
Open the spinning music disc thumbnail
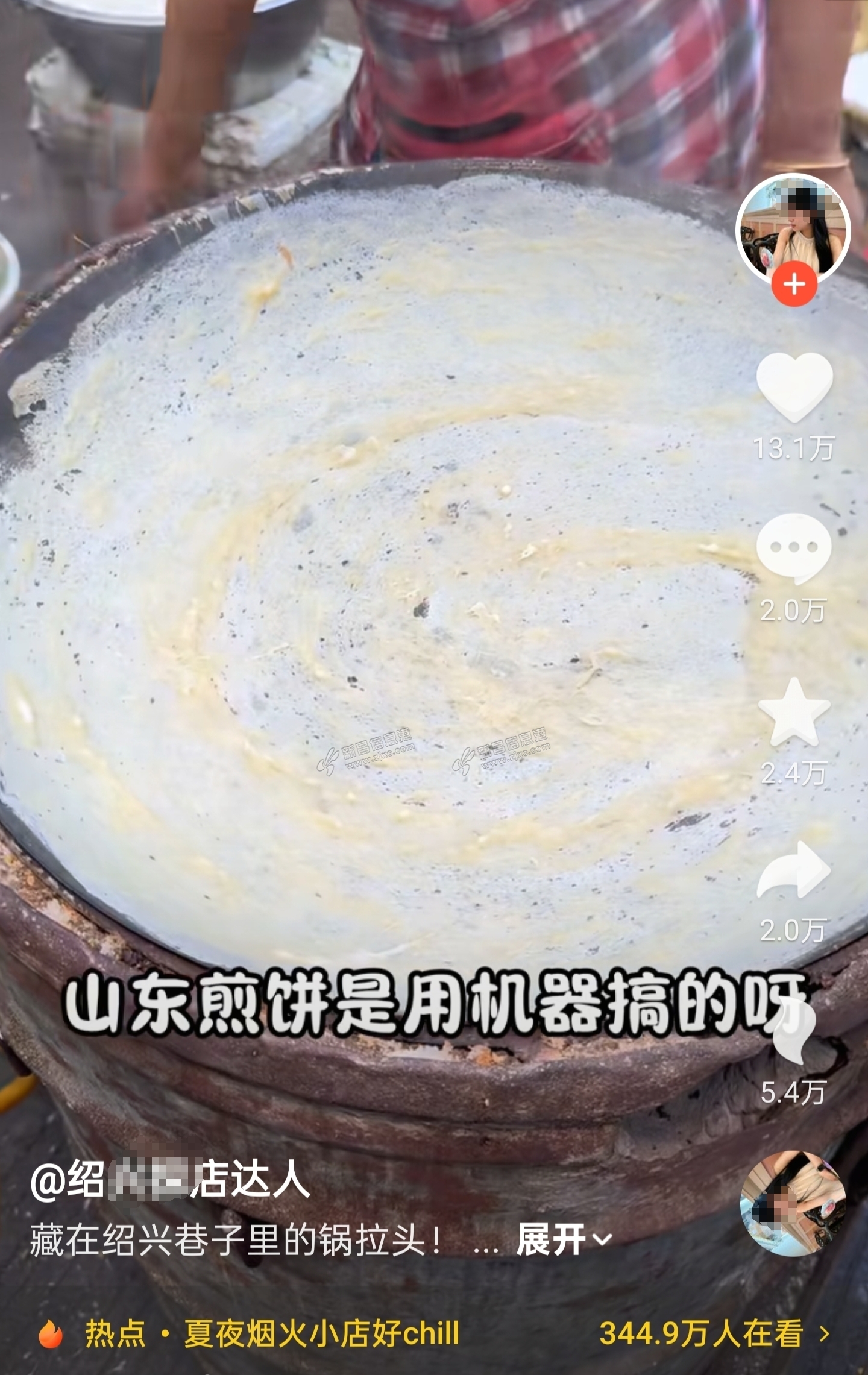[x=793, y=1203]
